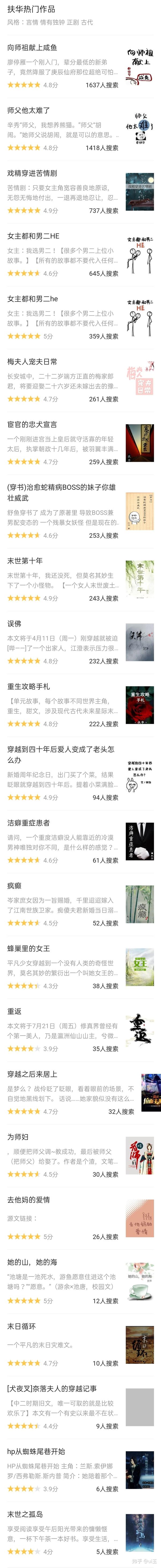
Task: Open 宦官的忠犬宣言 entry
Action: coord(32,424)
